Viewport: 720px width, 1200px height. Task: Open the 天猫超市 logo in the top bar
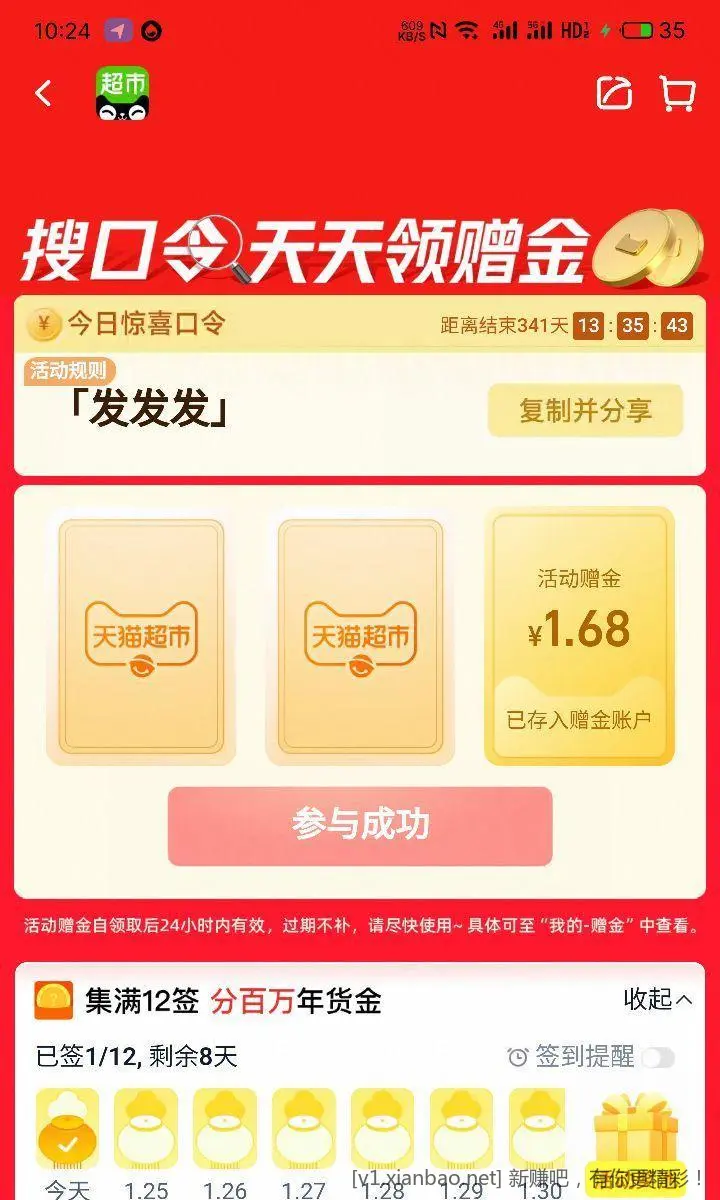tap(122, 94)
